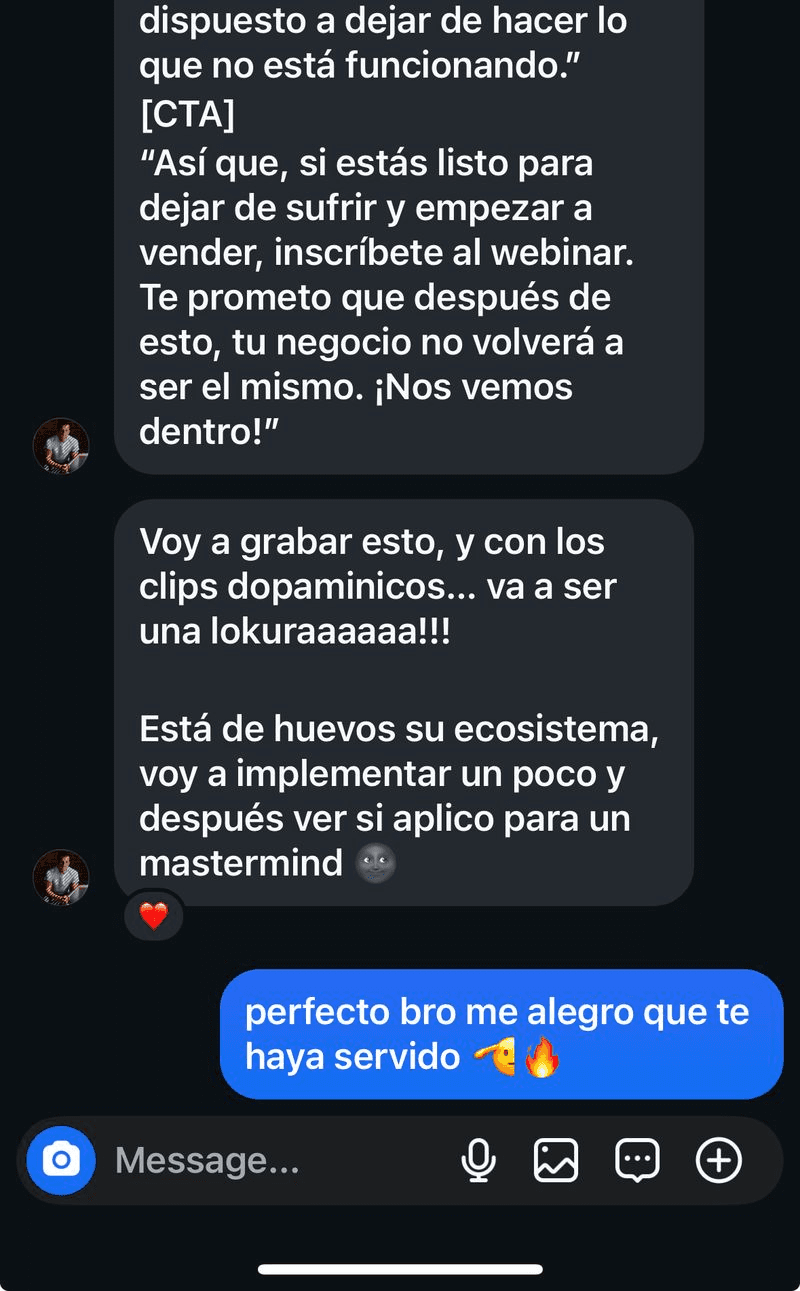Screen dimensions: 800x1291
Task: Tap the plus icon for more options
Action: click(x=718, y=1160)
